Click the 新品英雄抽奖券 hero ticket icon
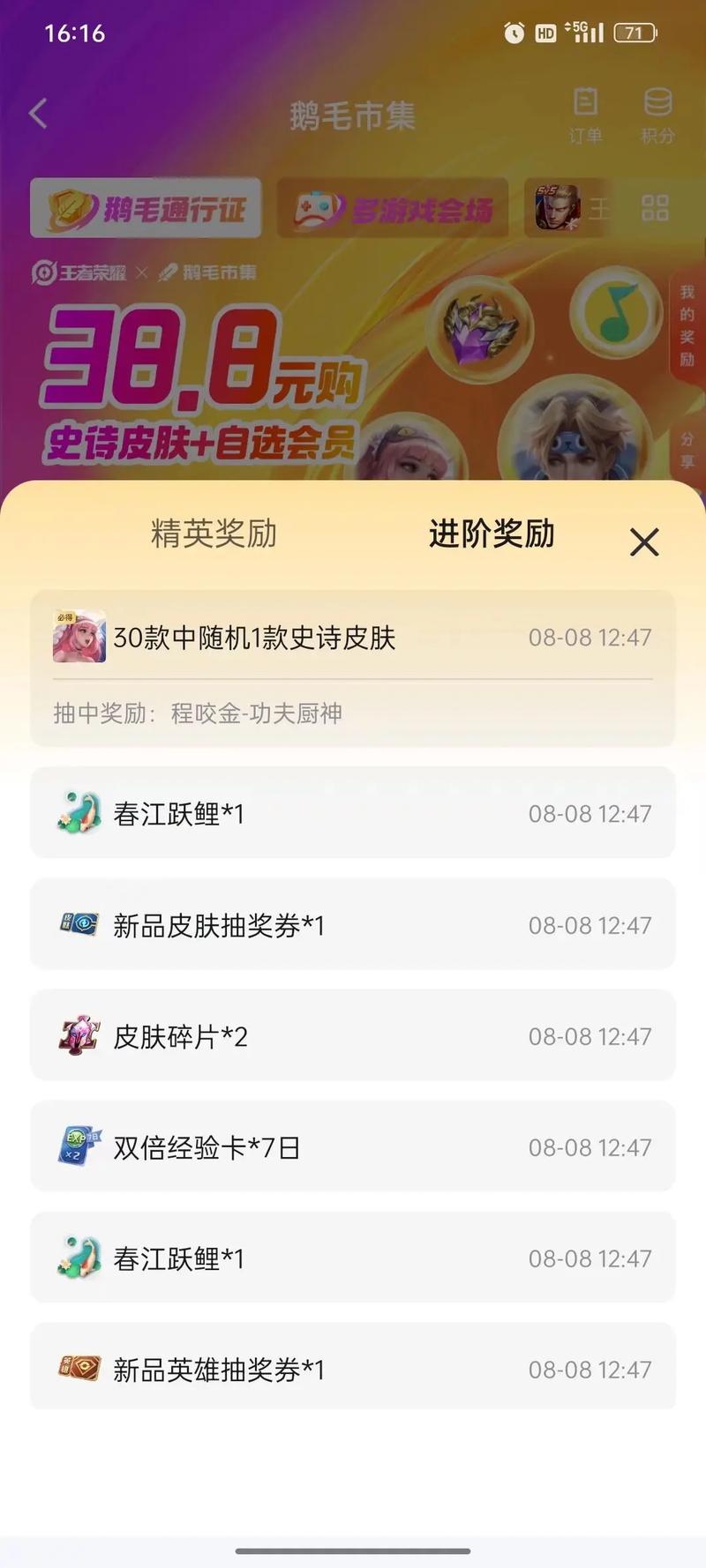This screenshot has width=706, height=1568. (79, 1370)
